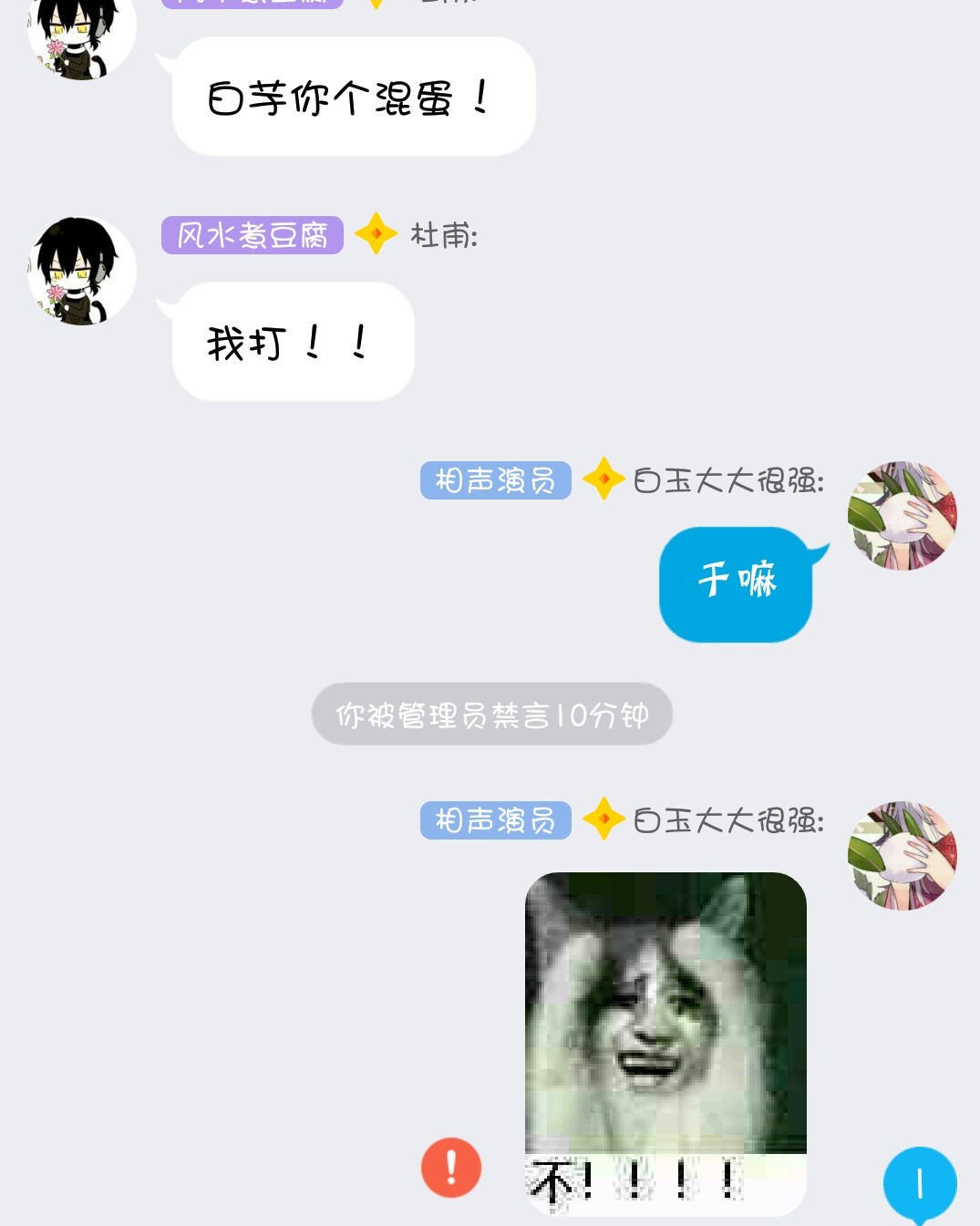Tap the blue floating bubble button
The width and height of the screenshot is (980, 1226).
pyautogui.click(x=919, y=1183)
